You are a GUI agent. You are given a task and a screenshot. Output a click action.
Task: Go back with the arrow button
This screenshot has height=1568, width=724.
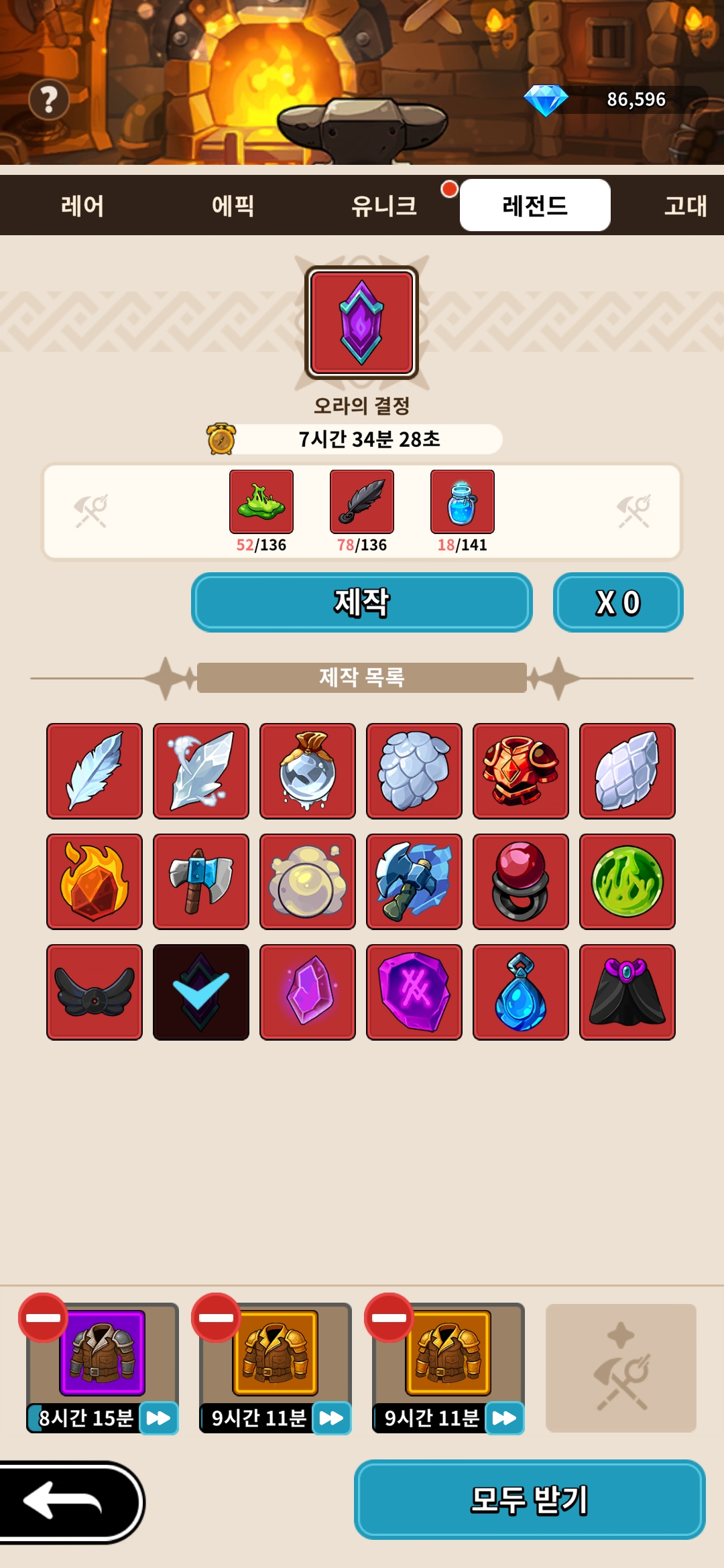[67, 1501]
